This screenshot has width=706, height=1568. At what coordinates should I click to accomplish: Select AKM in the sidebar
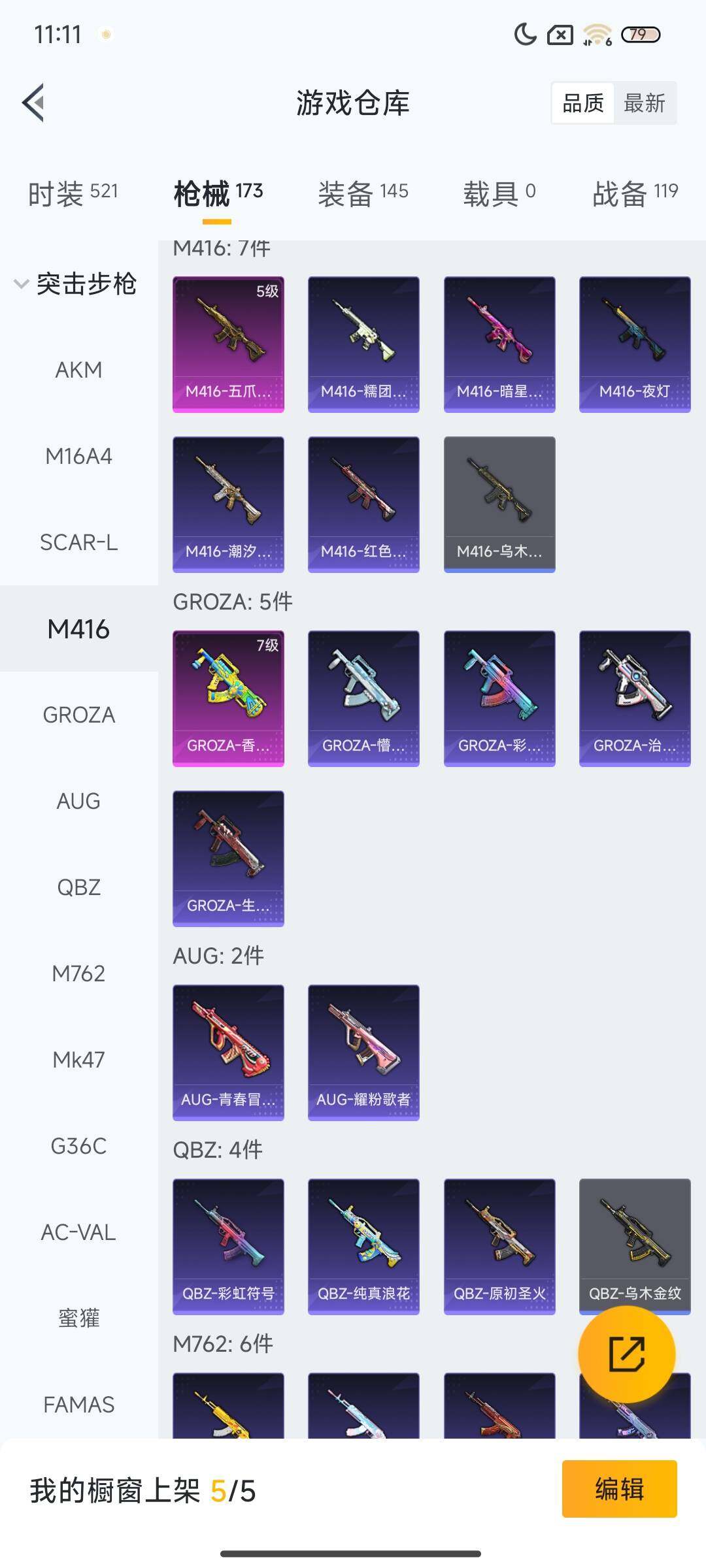coord(78,370)
